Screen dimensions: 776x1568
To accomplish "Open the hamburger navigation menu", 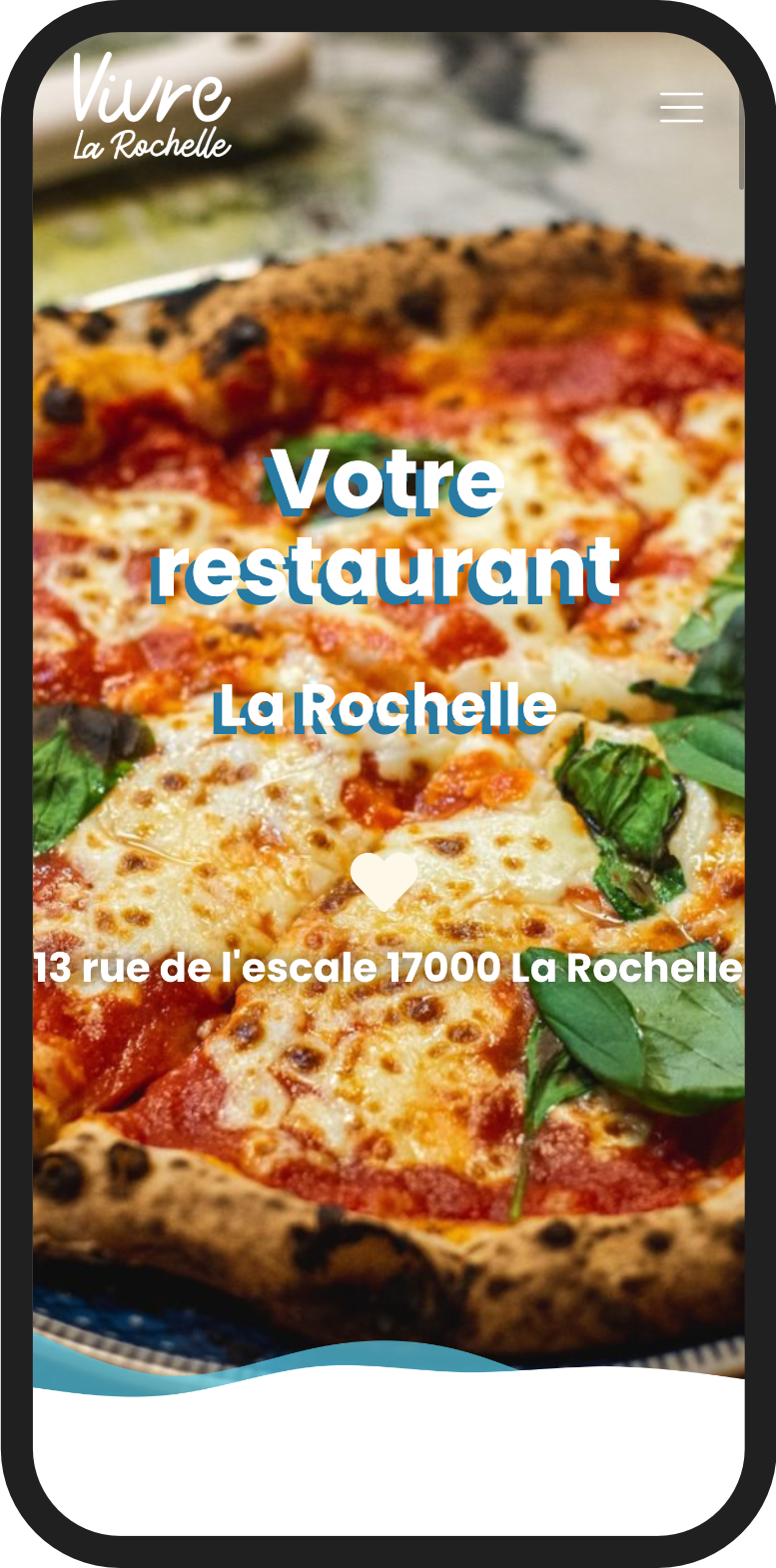I will coord(681,107).
